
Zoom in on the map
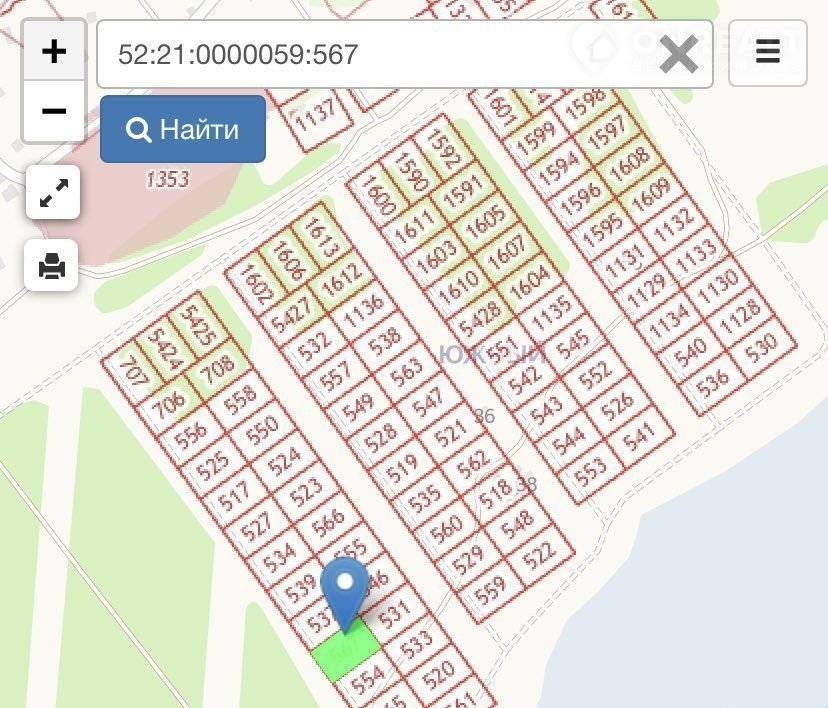tap(54, 51)
